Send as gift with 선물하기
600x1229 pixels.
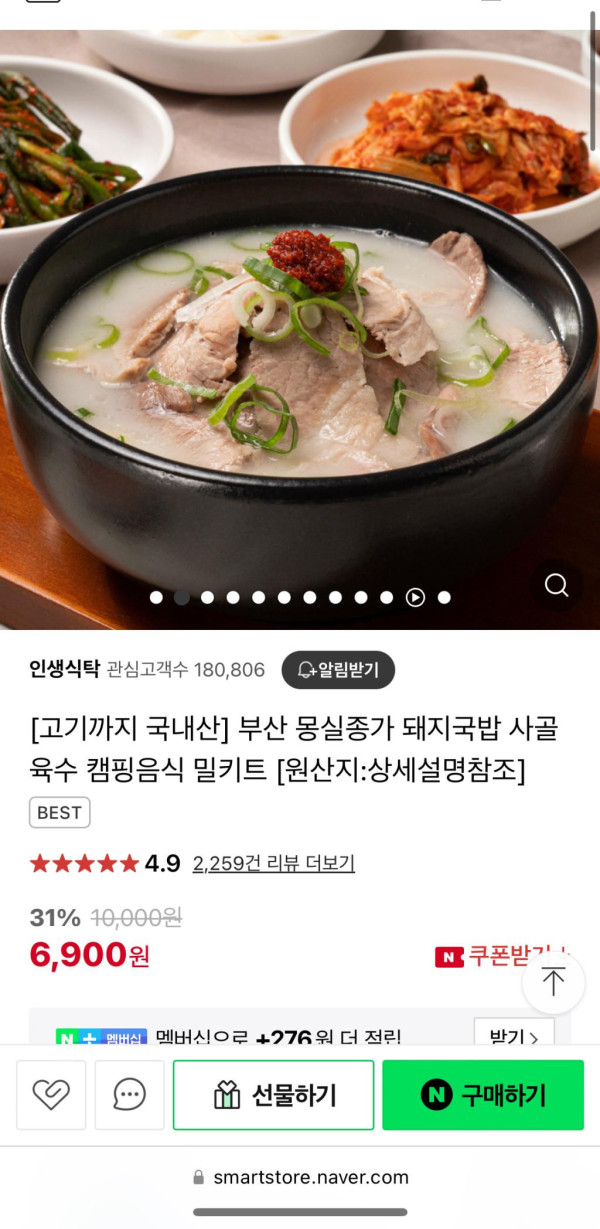[x=273, y=1095]
